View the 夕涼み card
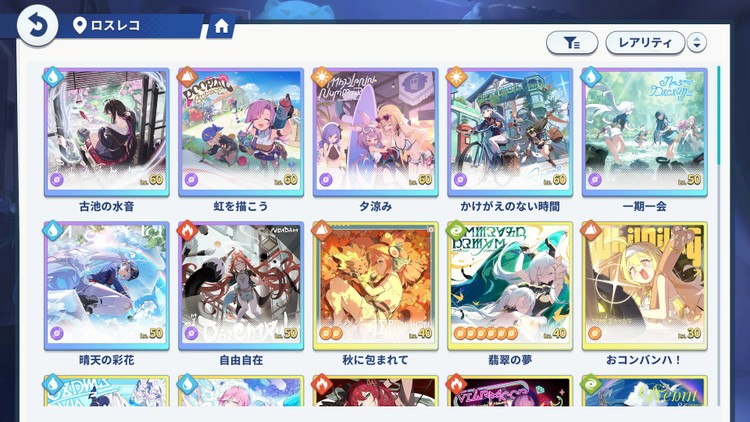The height and width of the screenshot is (422, 750). click(x=375, y=131)
